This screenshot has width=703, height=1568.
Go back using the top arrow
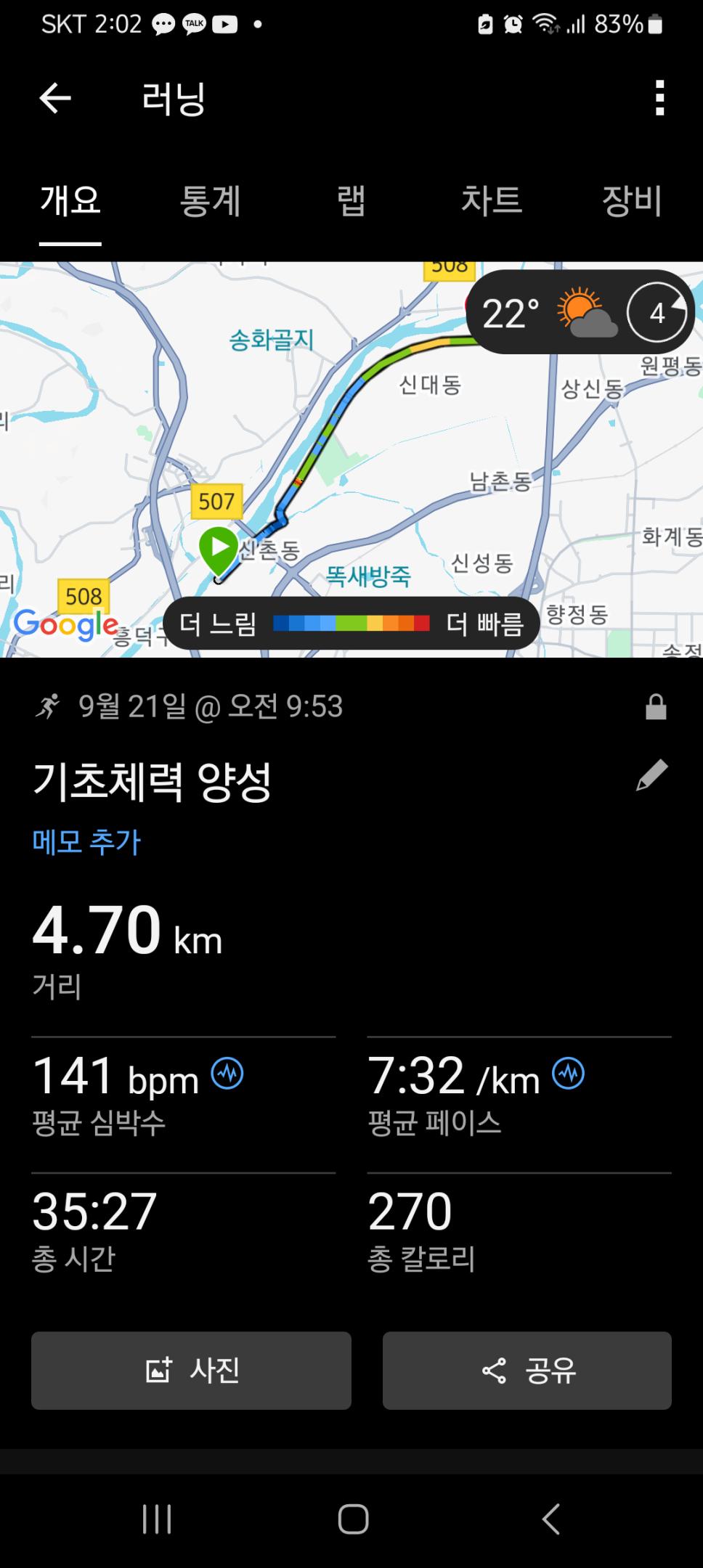coord(55,98)
